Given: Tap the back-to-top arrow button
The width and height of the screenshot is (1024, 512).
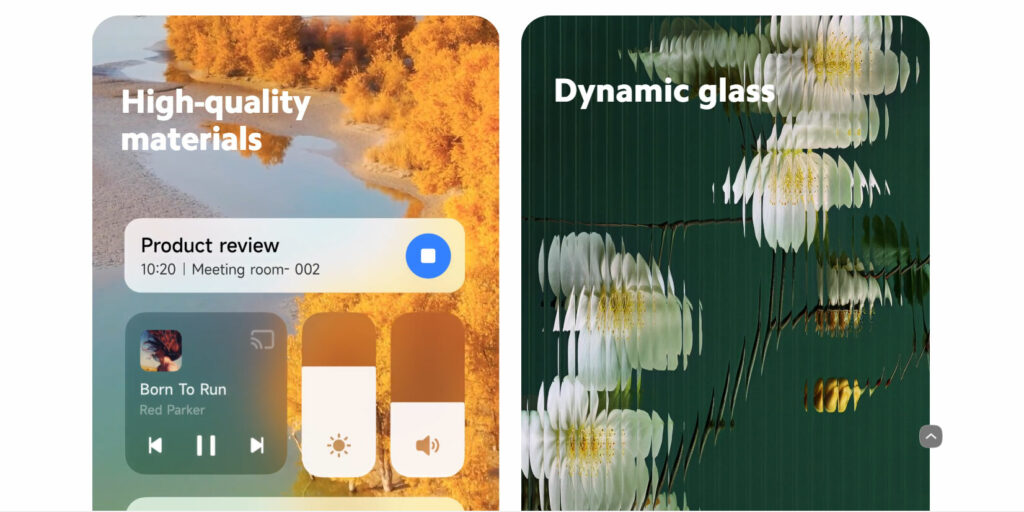Looking at the screenshot, I should tap(930, 436).
